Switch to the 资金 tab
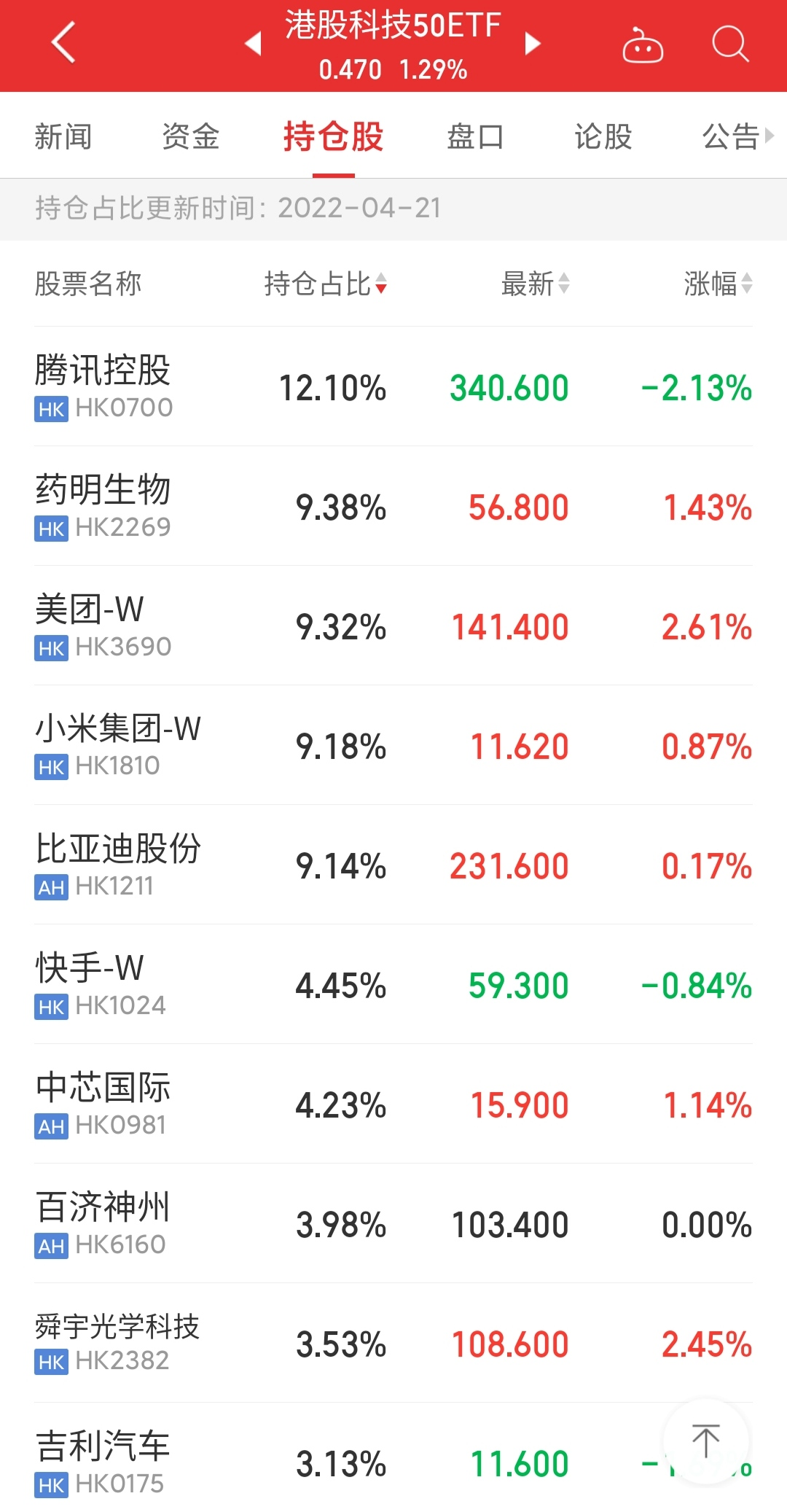This screenshot has height=1512, width=787. pyautogui.click(x=190, y=136)
